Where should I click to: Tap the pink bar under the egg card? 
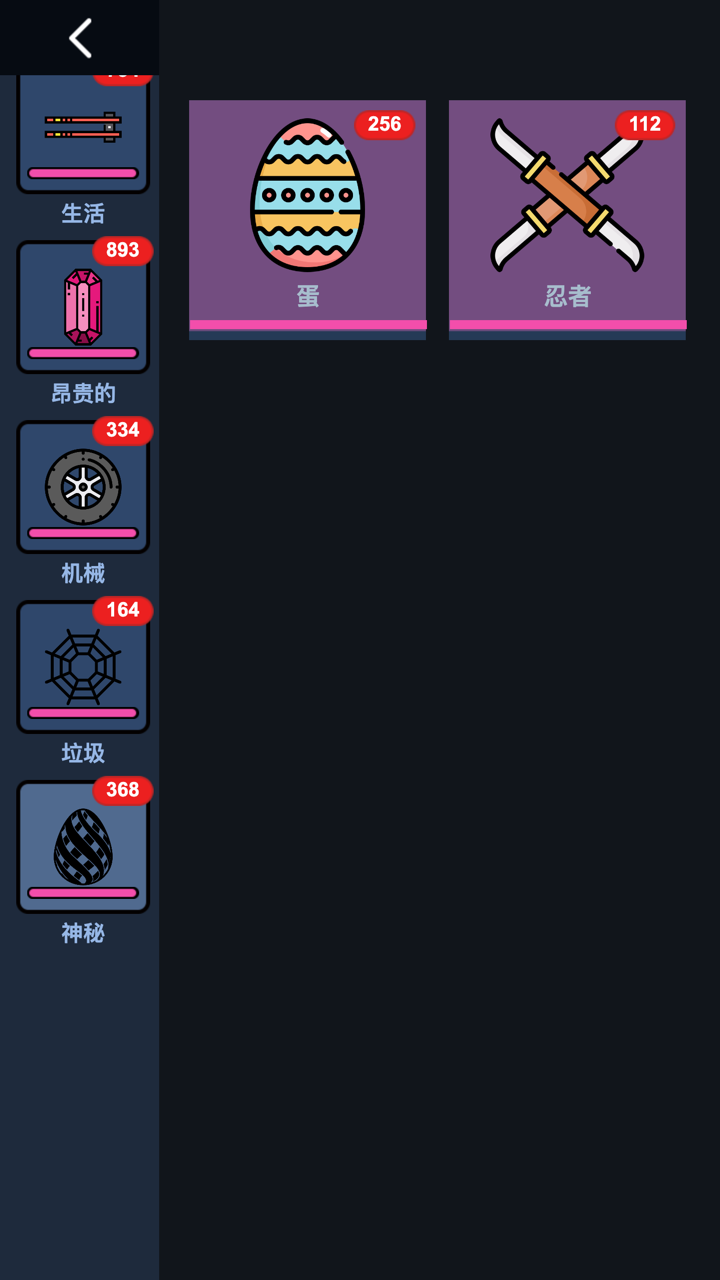(307, 325)
